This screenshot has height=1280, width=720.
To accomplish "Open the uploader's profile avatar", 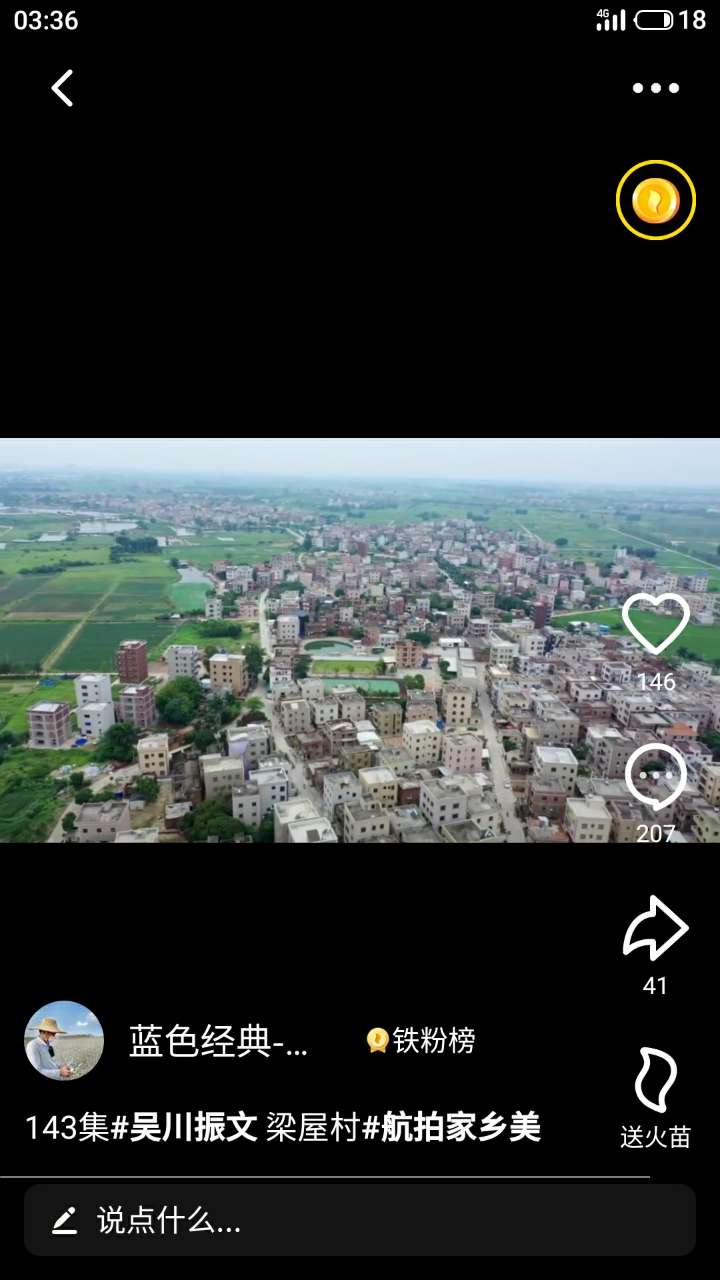I will coord(64,1041).
